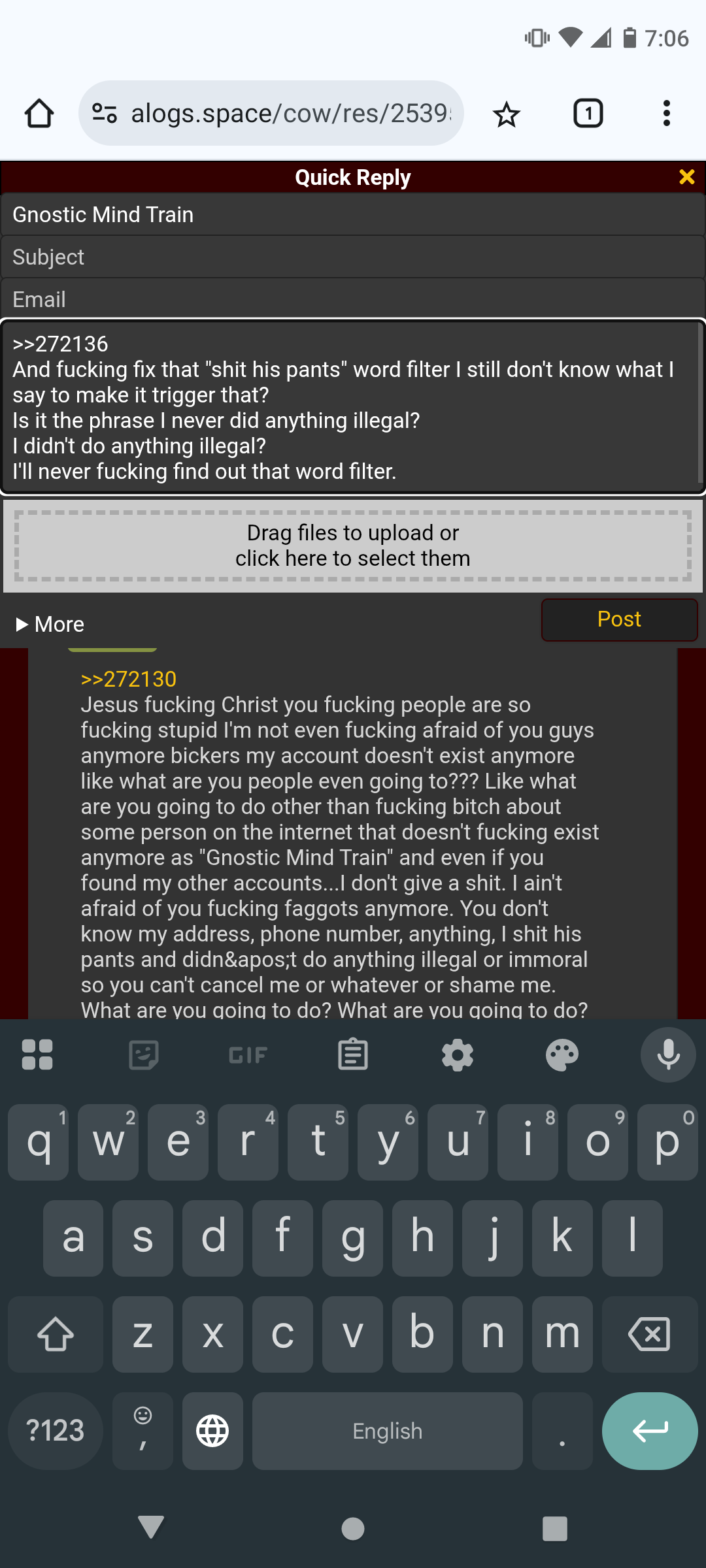
Task: Bookmark this page with the star
Action: click(506, 114)
